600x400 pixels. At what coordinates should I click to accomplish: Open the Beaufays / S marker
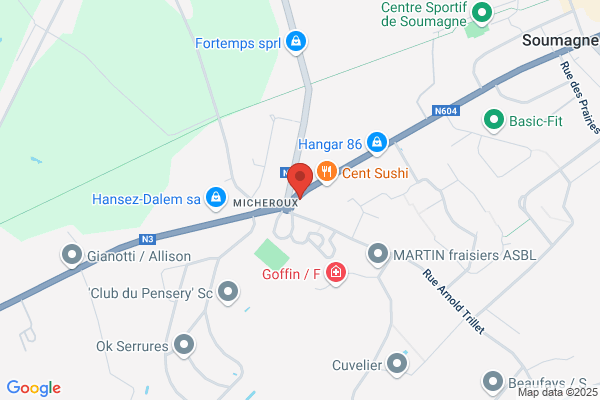point(492,382)
